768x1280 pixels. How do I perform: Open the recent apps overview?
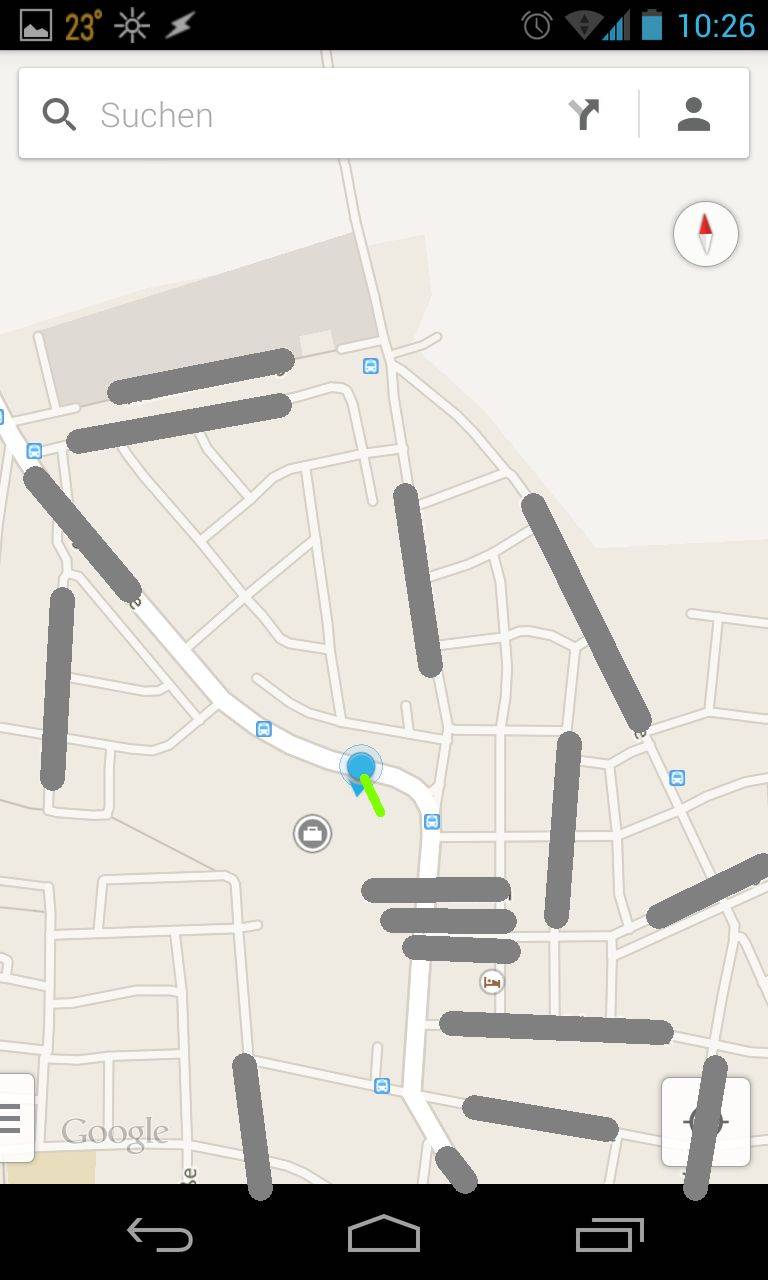coord(610,1235)
